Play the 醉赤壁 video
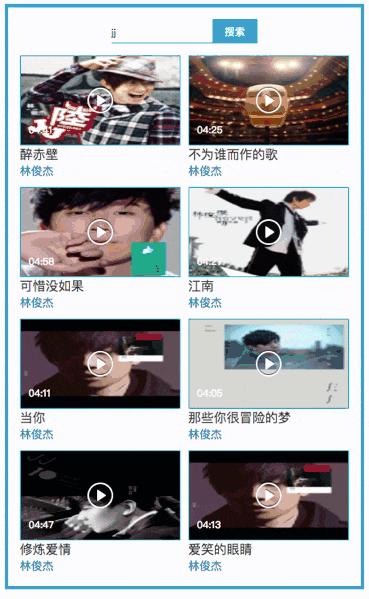The height and width of the screenshot is (599, 369). pos(100,100)
